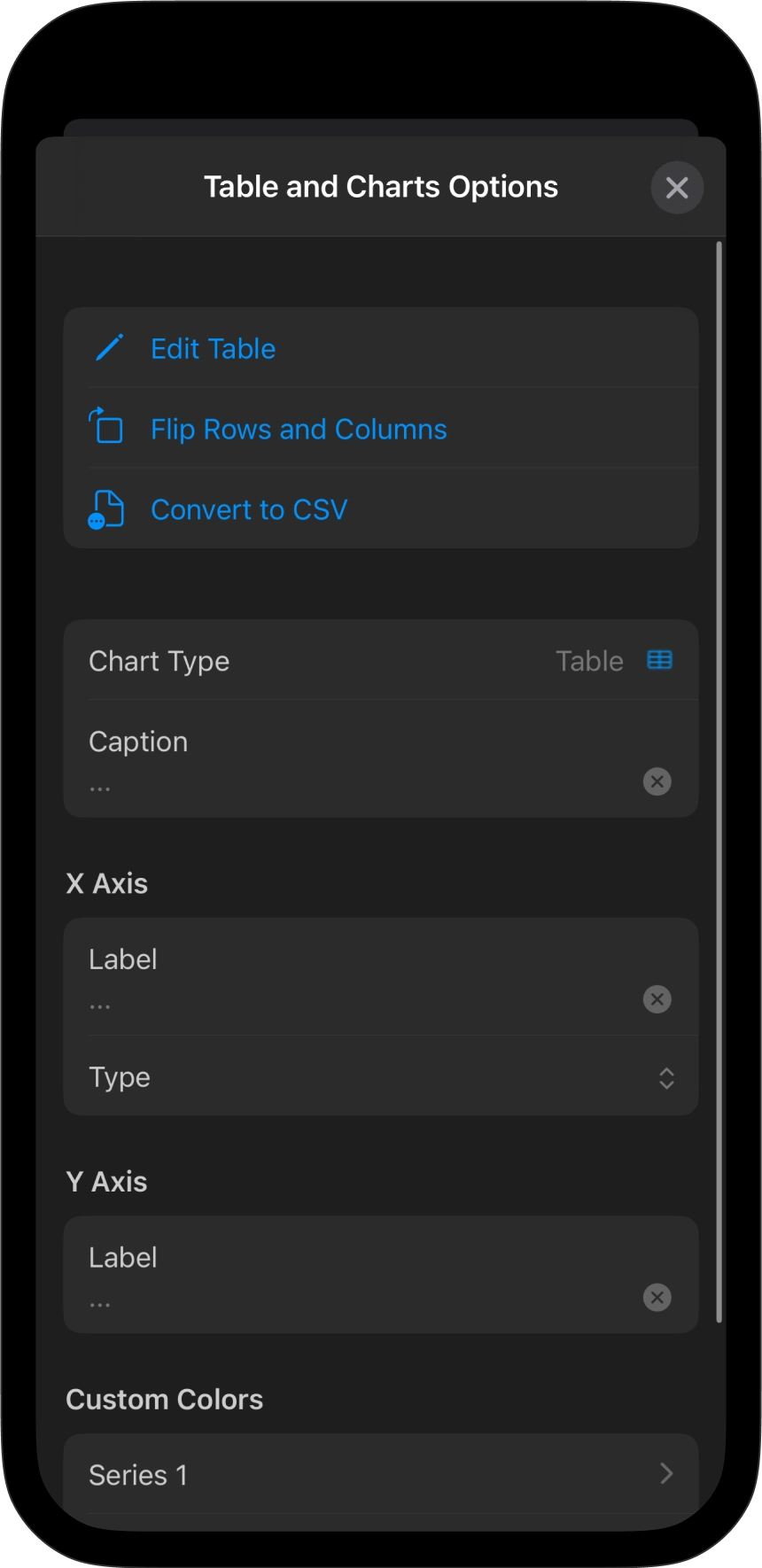Select the X Axis section header
The image size is (762, 1568).
click(106, 882)
